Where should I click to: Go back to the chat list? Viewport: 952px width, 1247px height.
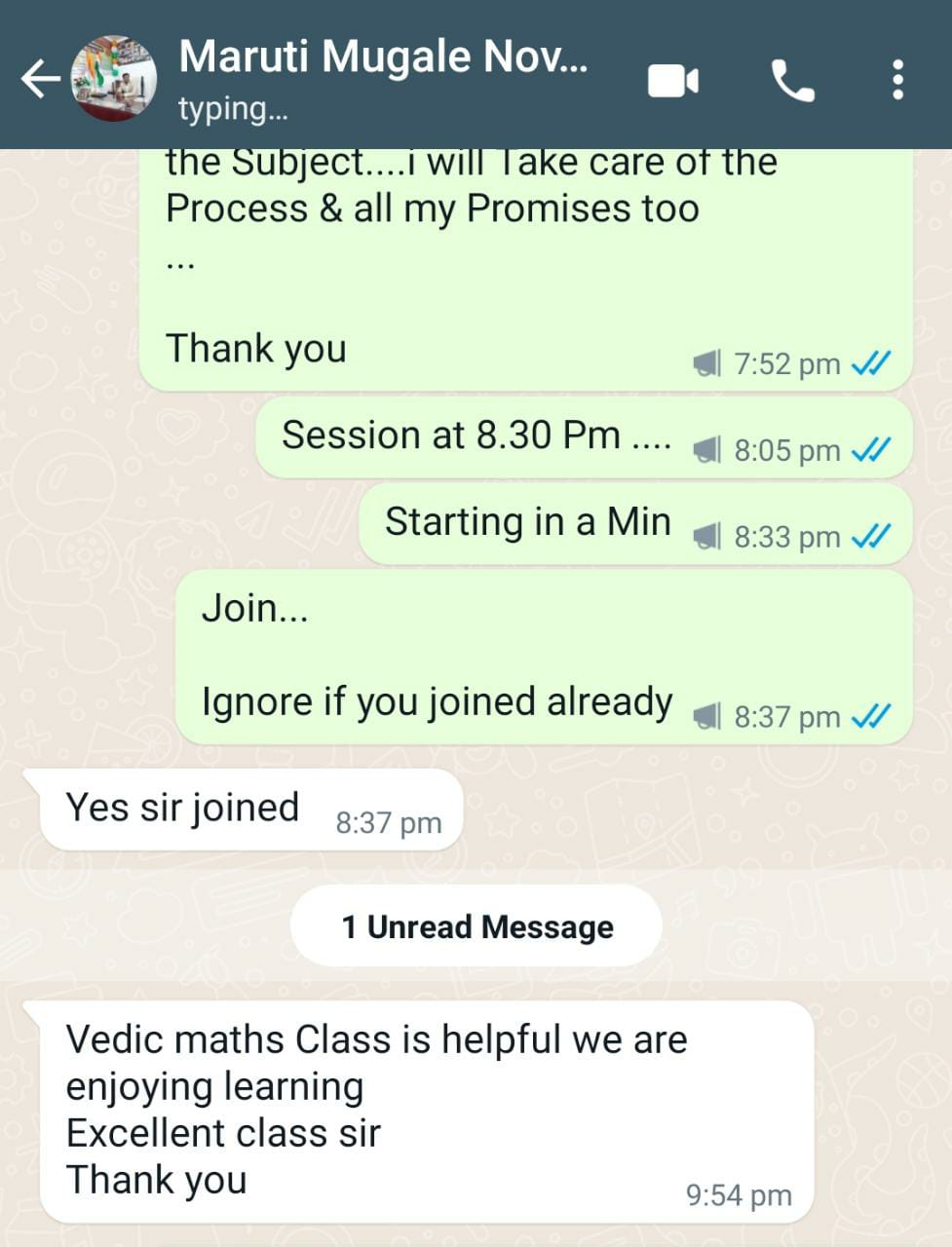click(40, 80)
